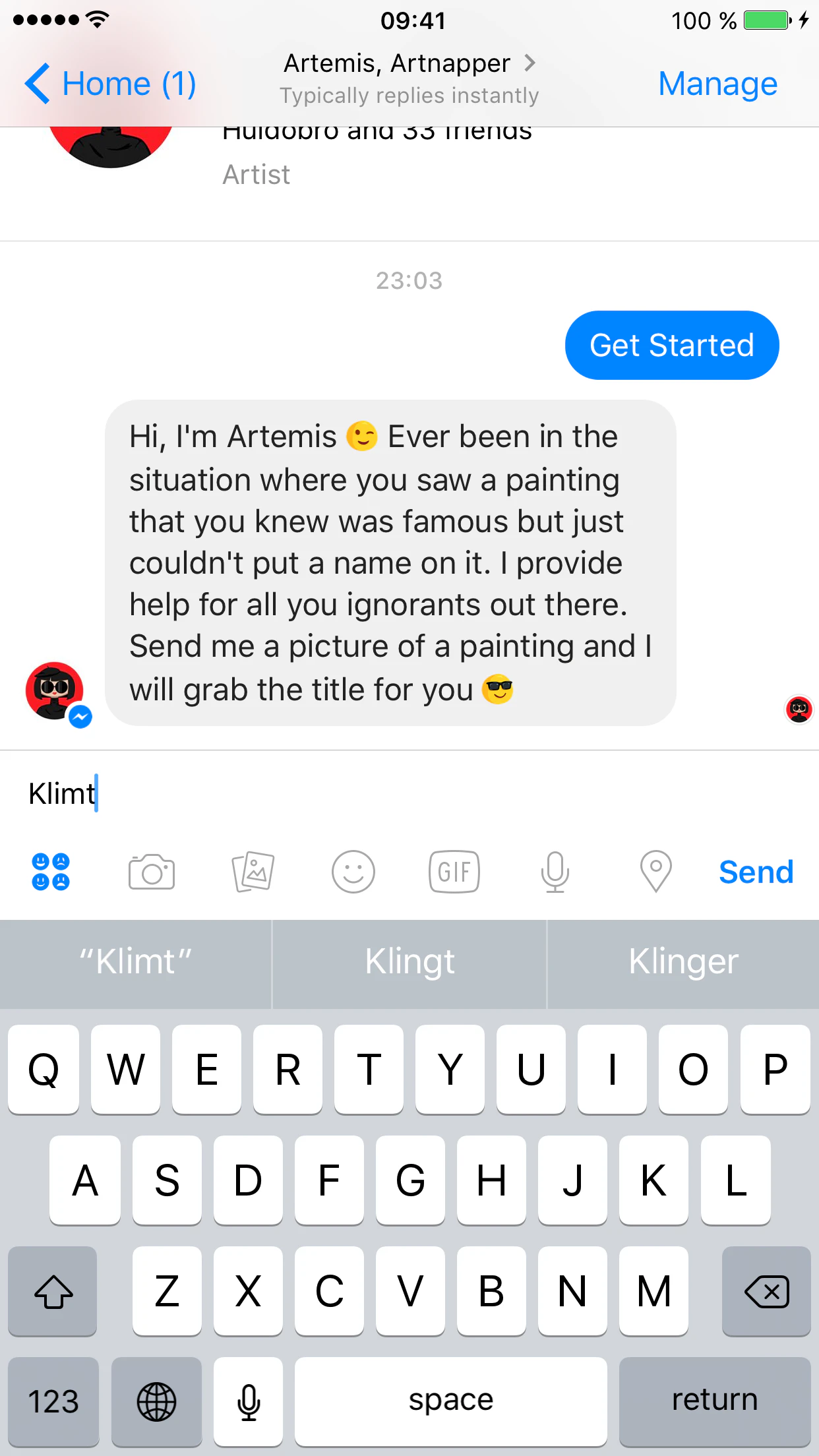
Task: Switch keyboard language with the globe key
Action: pyautogui.click(x=156, y=1401)
